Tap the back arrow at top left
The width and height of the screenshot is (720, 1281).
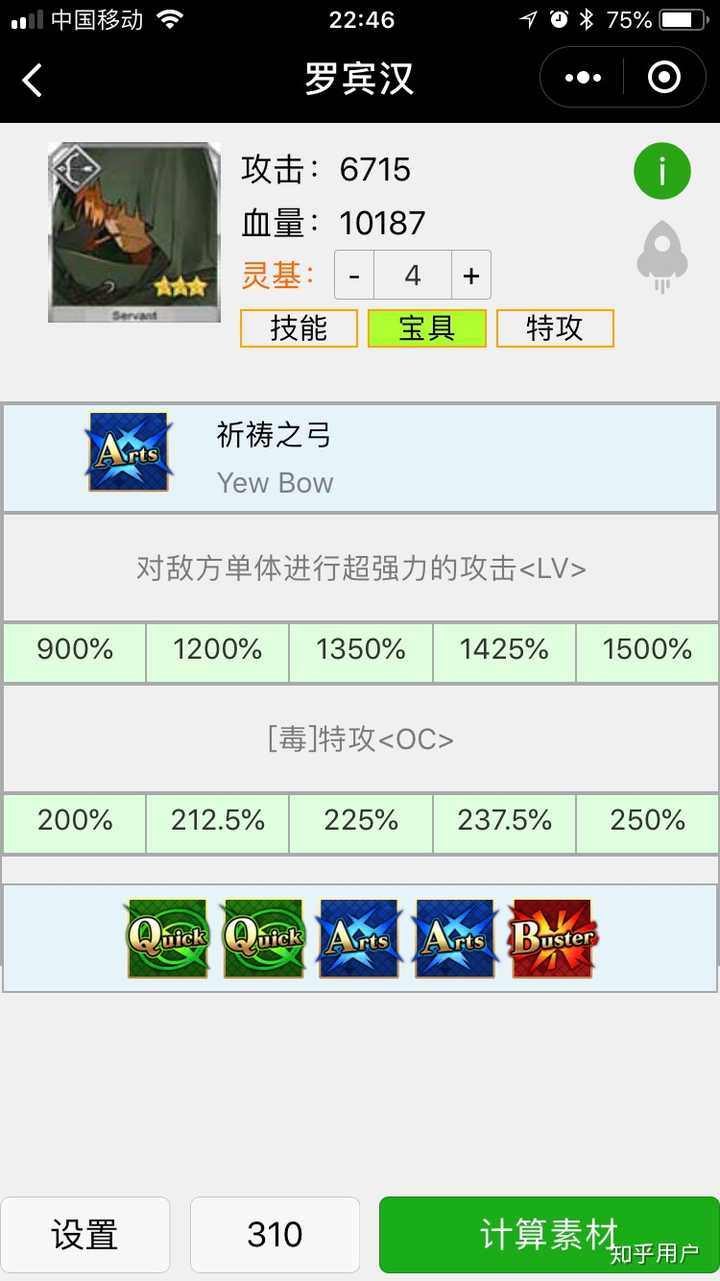tap(32, 80)
